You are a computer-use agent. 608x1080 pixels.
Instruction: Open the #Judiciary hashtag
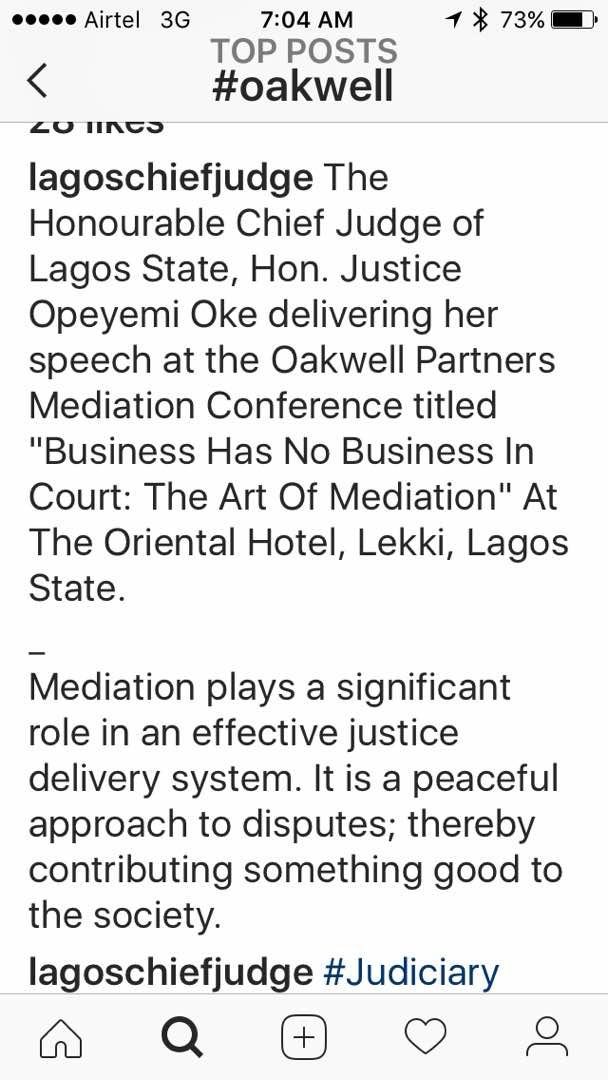tap(410, 972)
